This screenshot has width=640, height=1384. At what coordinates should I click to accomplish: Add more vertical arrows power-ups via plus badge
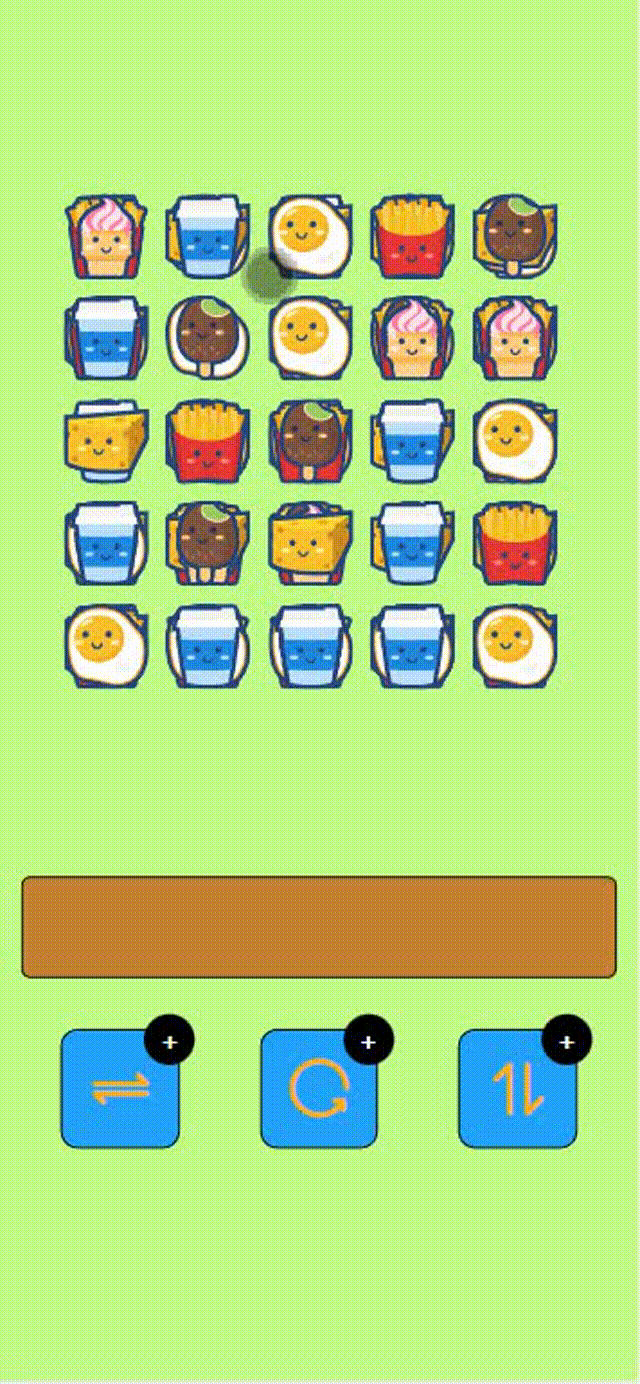tap(566, 1041)
